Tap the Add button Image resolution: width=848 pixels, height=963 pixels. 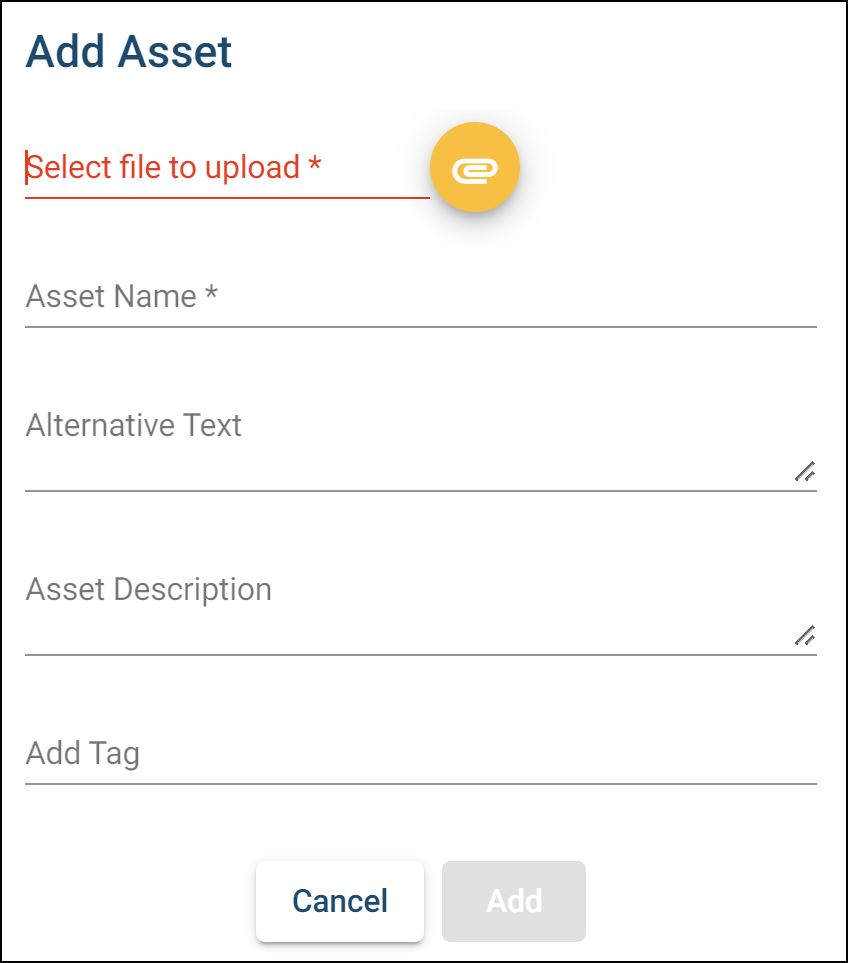[514, 901]
